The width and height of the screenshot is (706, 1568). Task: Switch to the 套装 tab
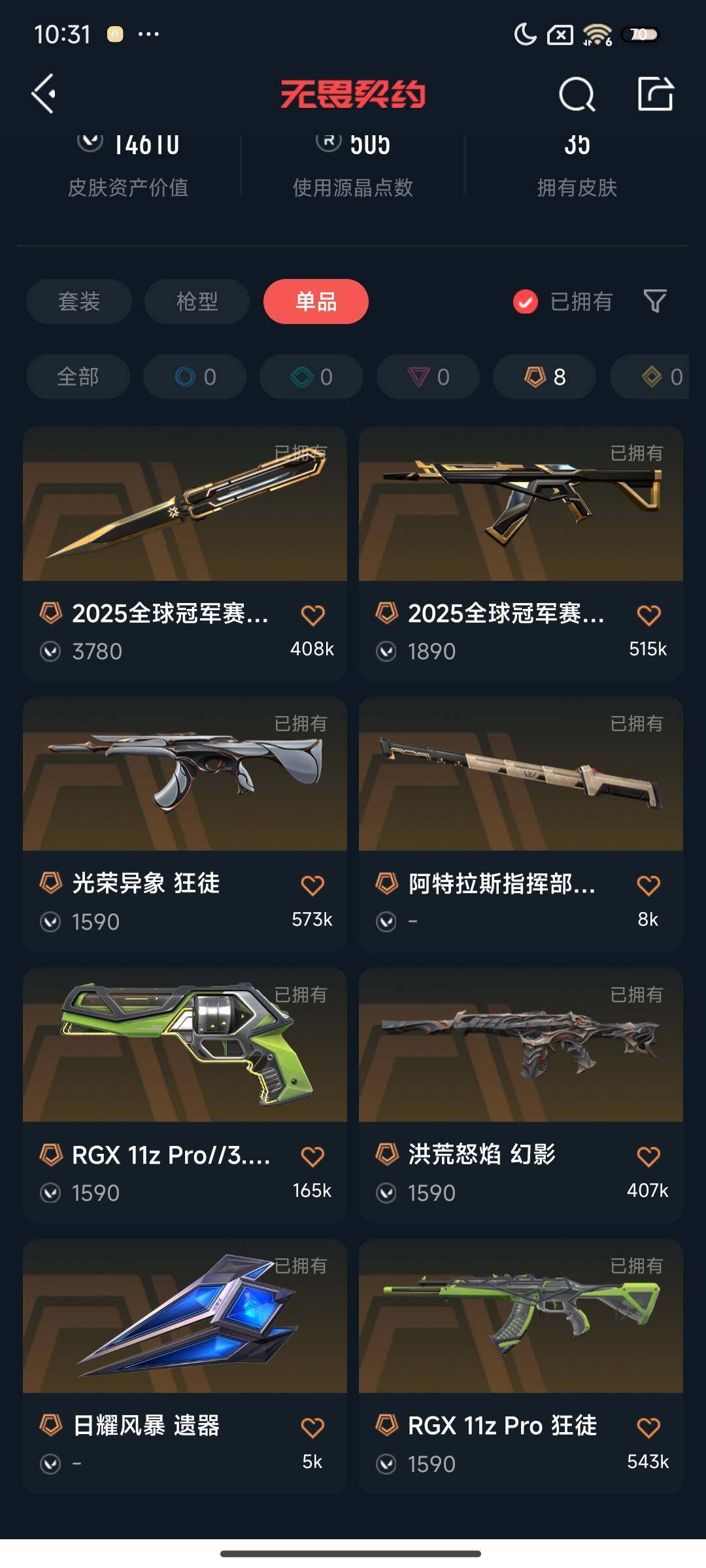(x=78, y=301)
